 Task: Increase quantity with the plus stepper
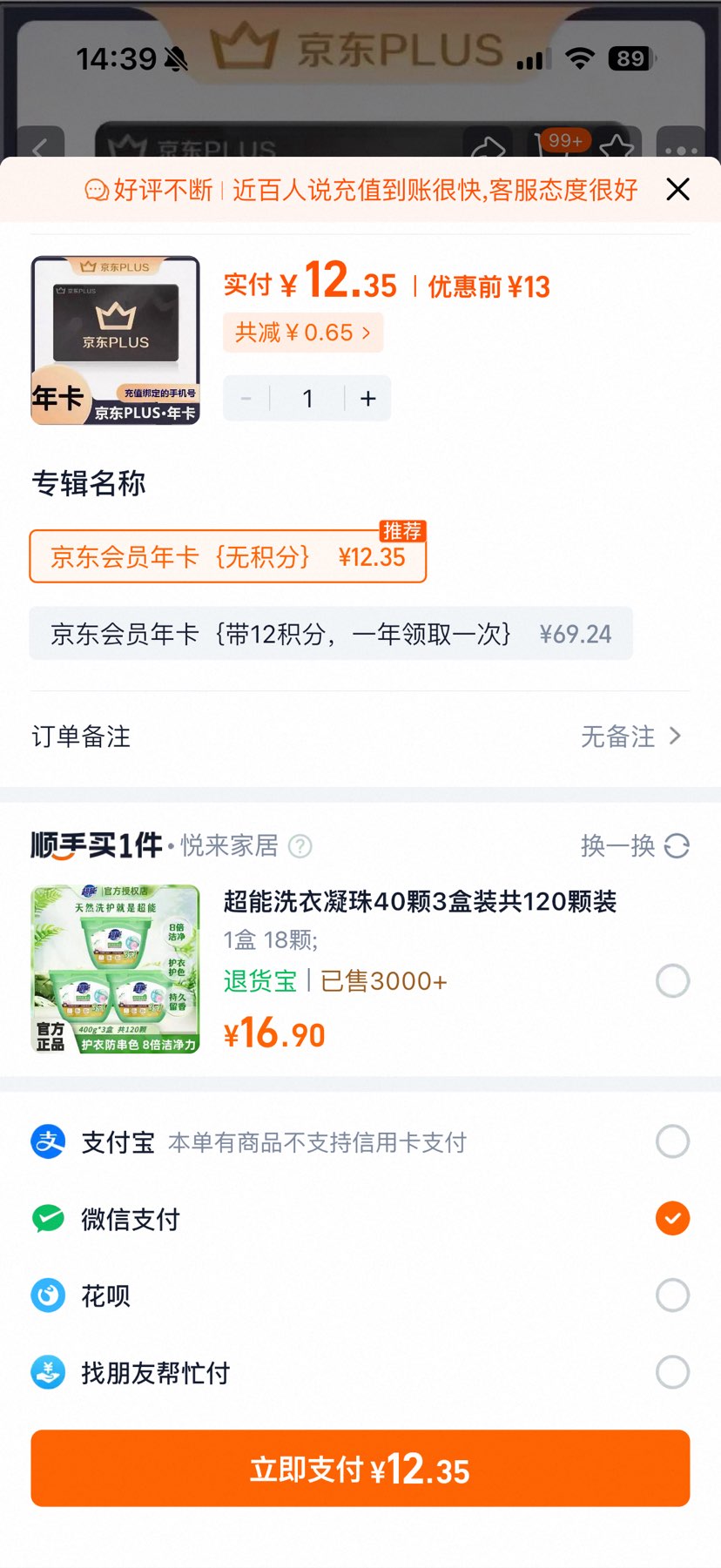point(367,398)
